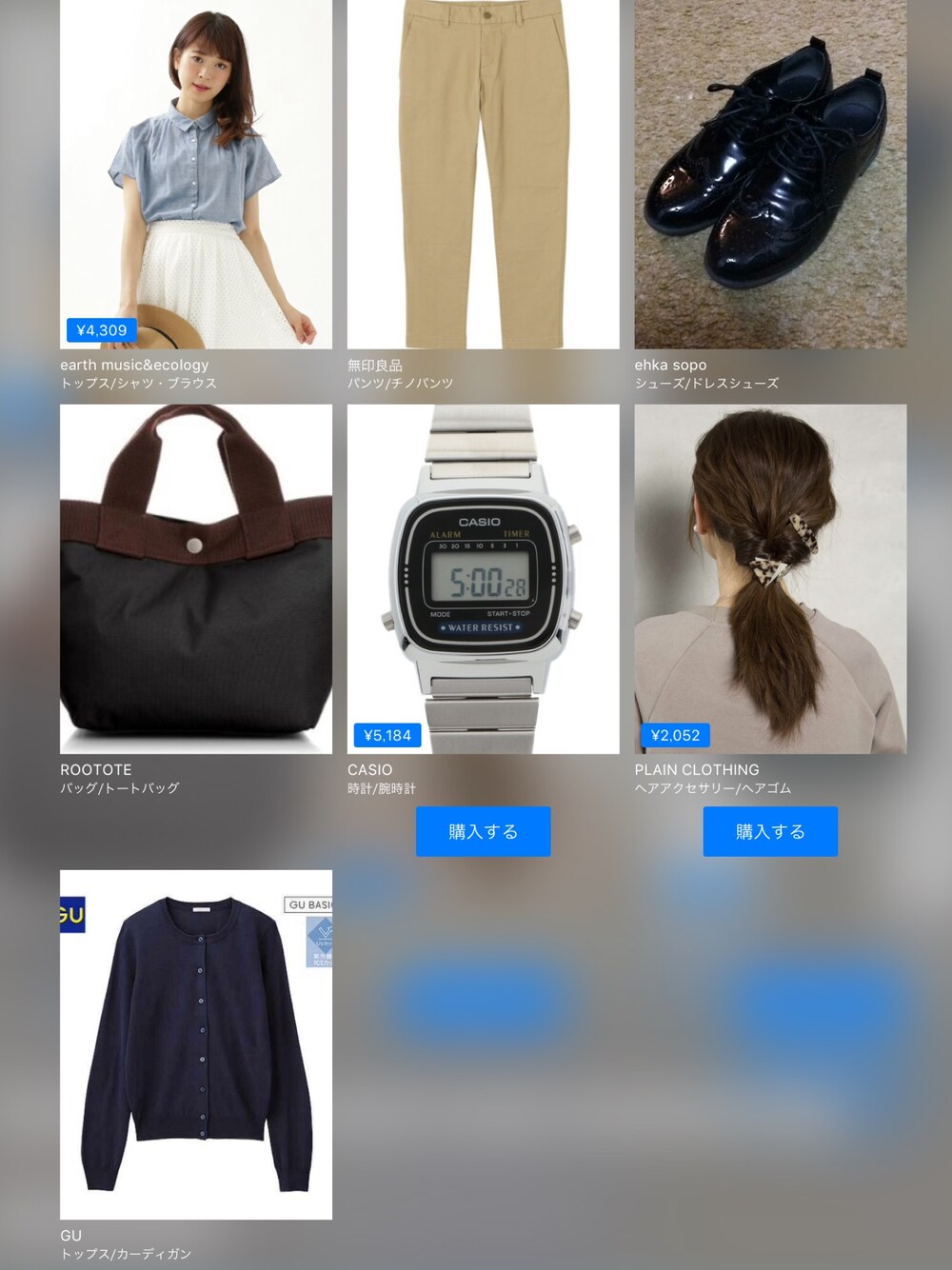952x1270 pixels.
Task: Open the GU navy cardigan item
Action: pos(196,1044)
